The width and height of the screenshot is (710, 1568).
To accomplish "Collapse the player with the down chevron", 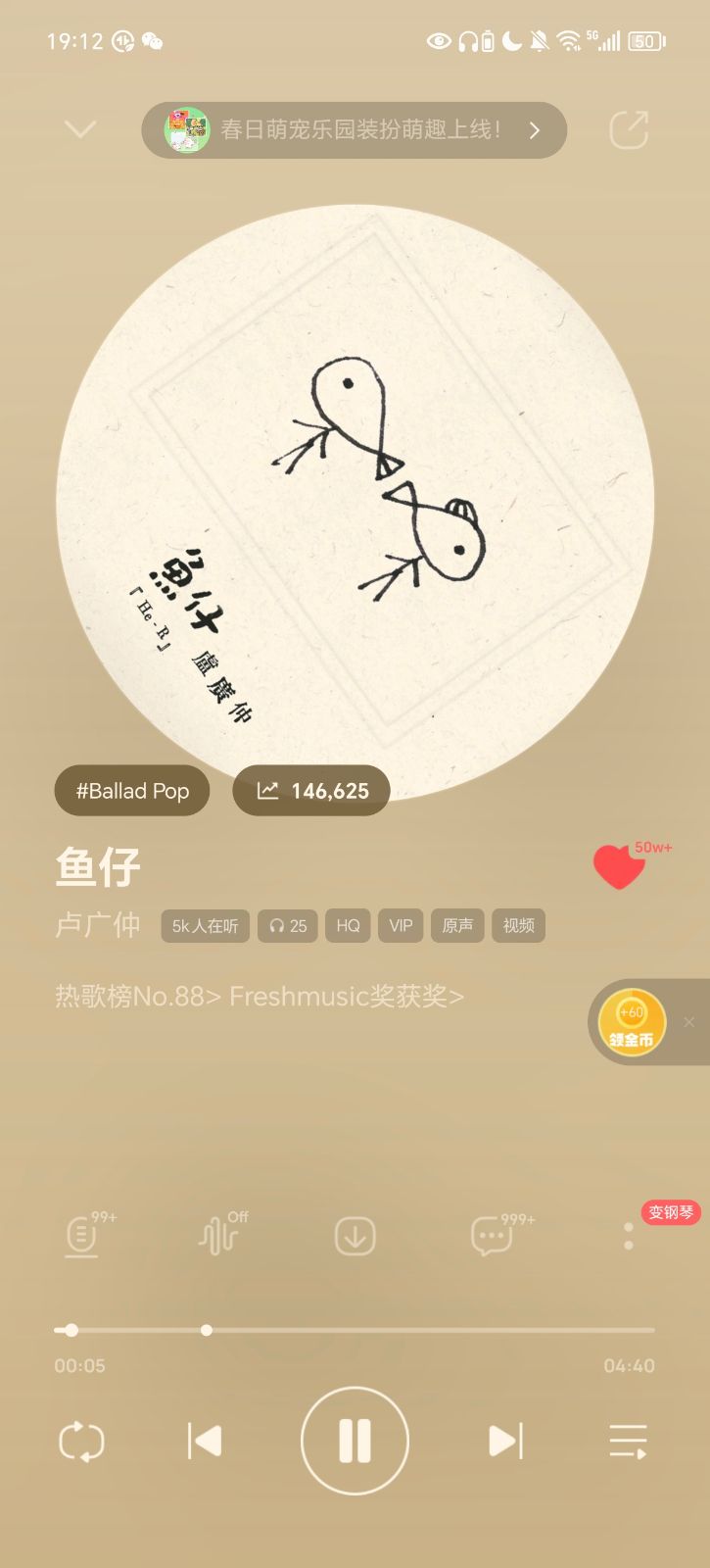I will [x=79, y=129].
